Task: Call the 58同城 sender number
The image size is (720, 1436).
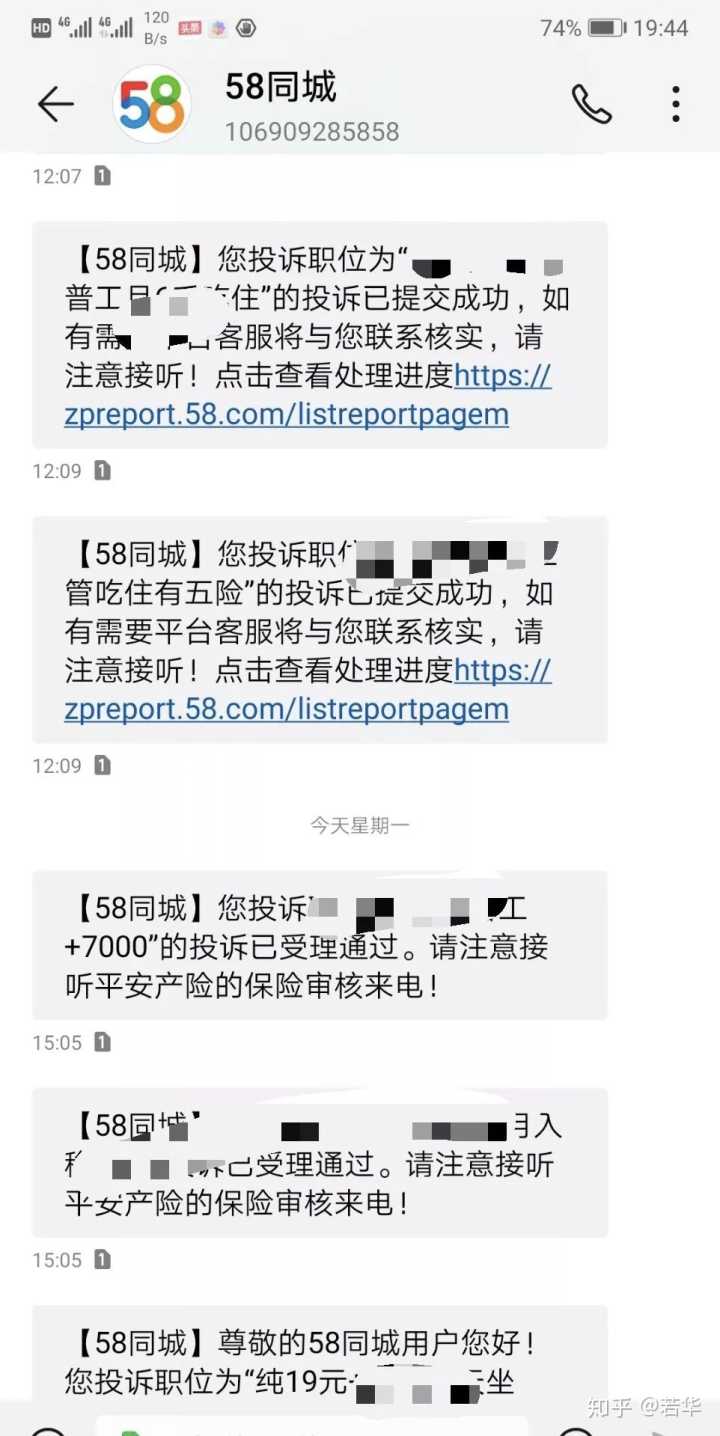Action: point(591,104)
